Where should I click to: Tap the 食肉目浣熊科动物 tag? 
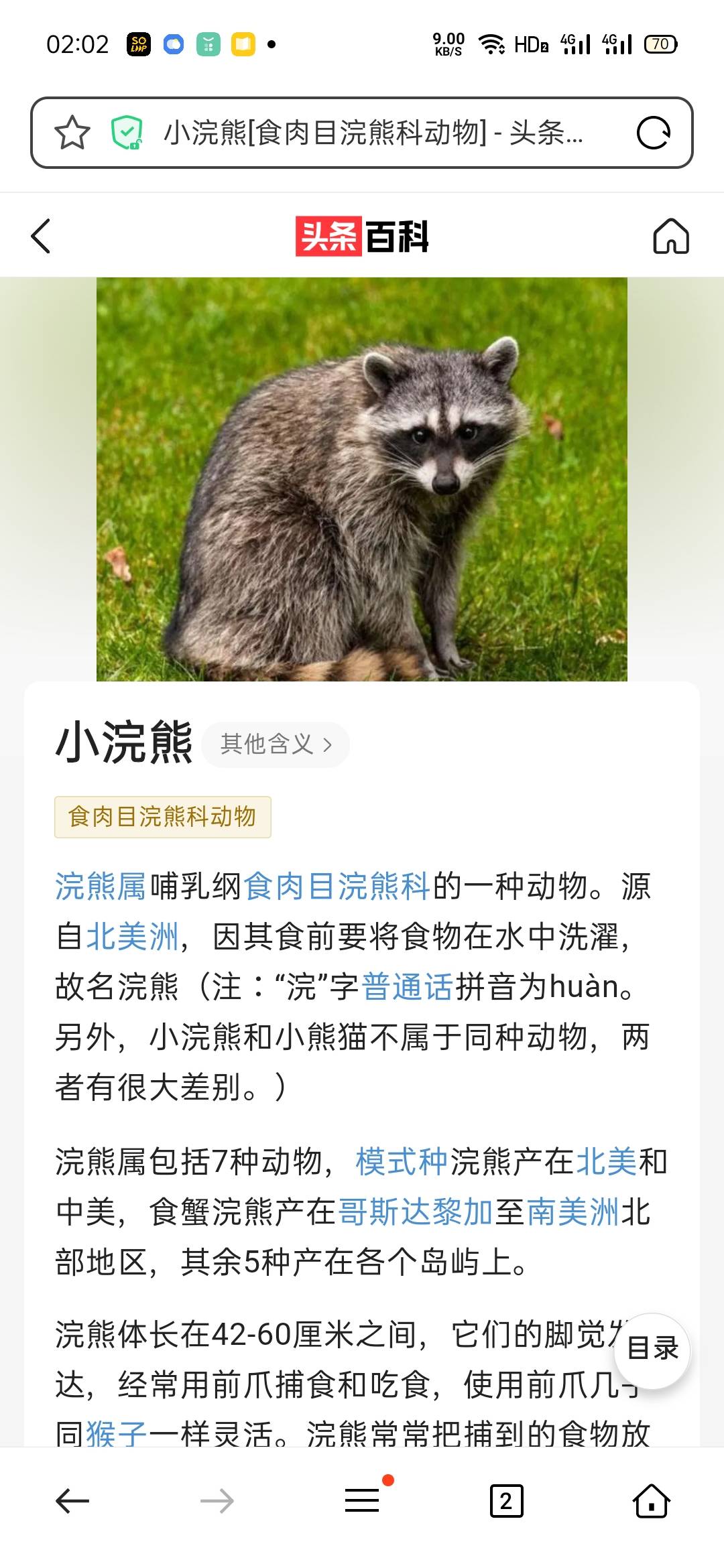(162, 817)
